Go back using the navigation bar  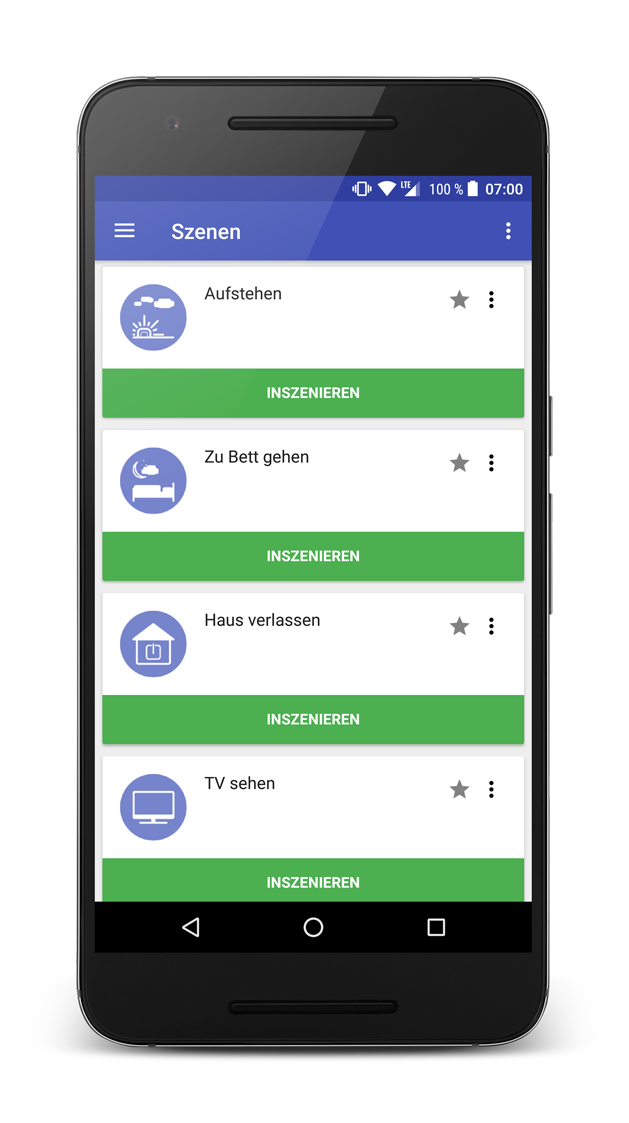[x=191, y=927]
